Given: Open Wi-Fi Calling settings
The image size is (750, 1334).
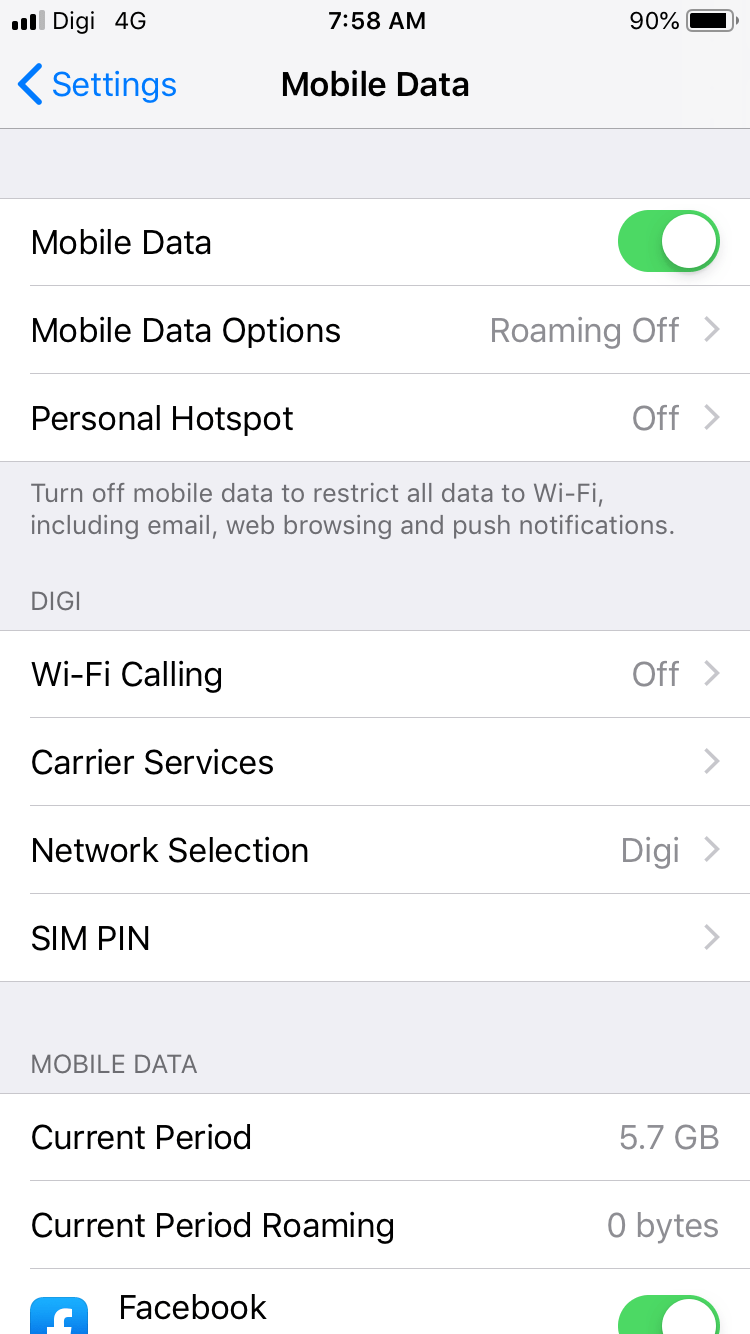Looking at the screenshot, I should click(x=375, y=674).
